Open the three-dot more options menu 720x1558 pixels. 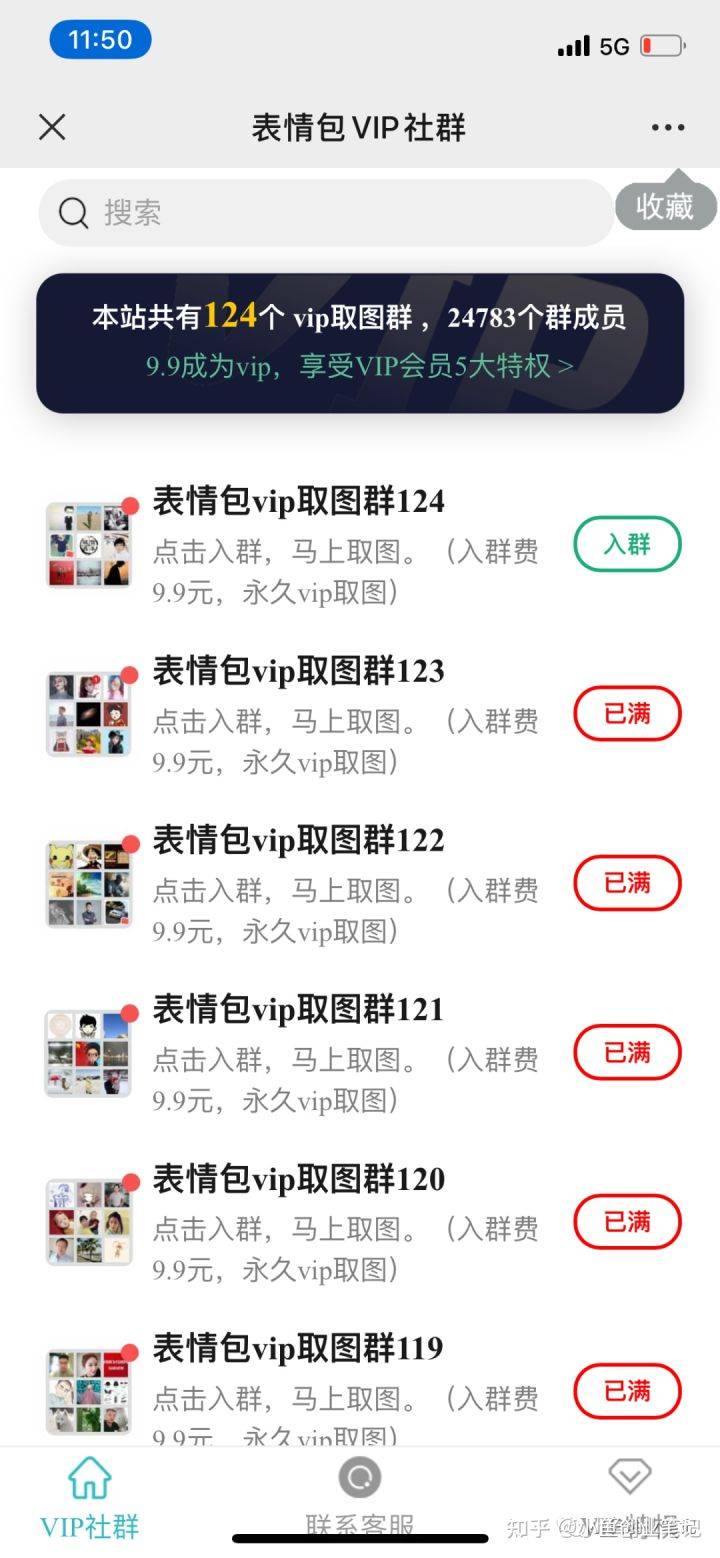667,127
